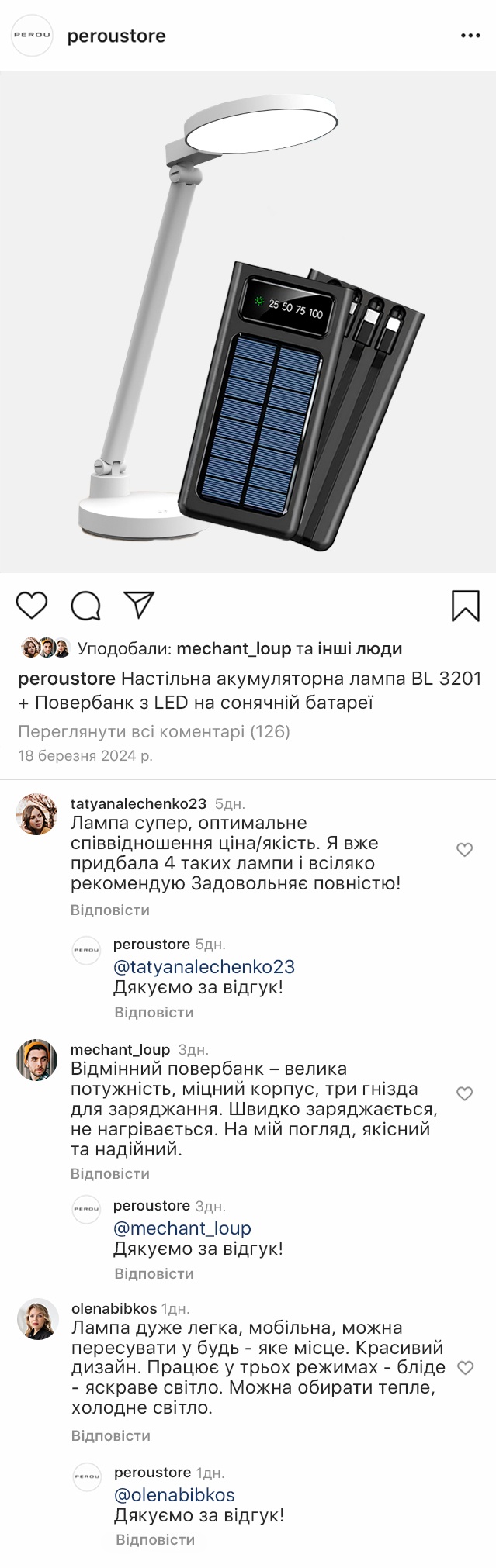This screenshot has height=1568, width=496.
Task: Like olenabibkos's comment
Action: click(465, 1367)
